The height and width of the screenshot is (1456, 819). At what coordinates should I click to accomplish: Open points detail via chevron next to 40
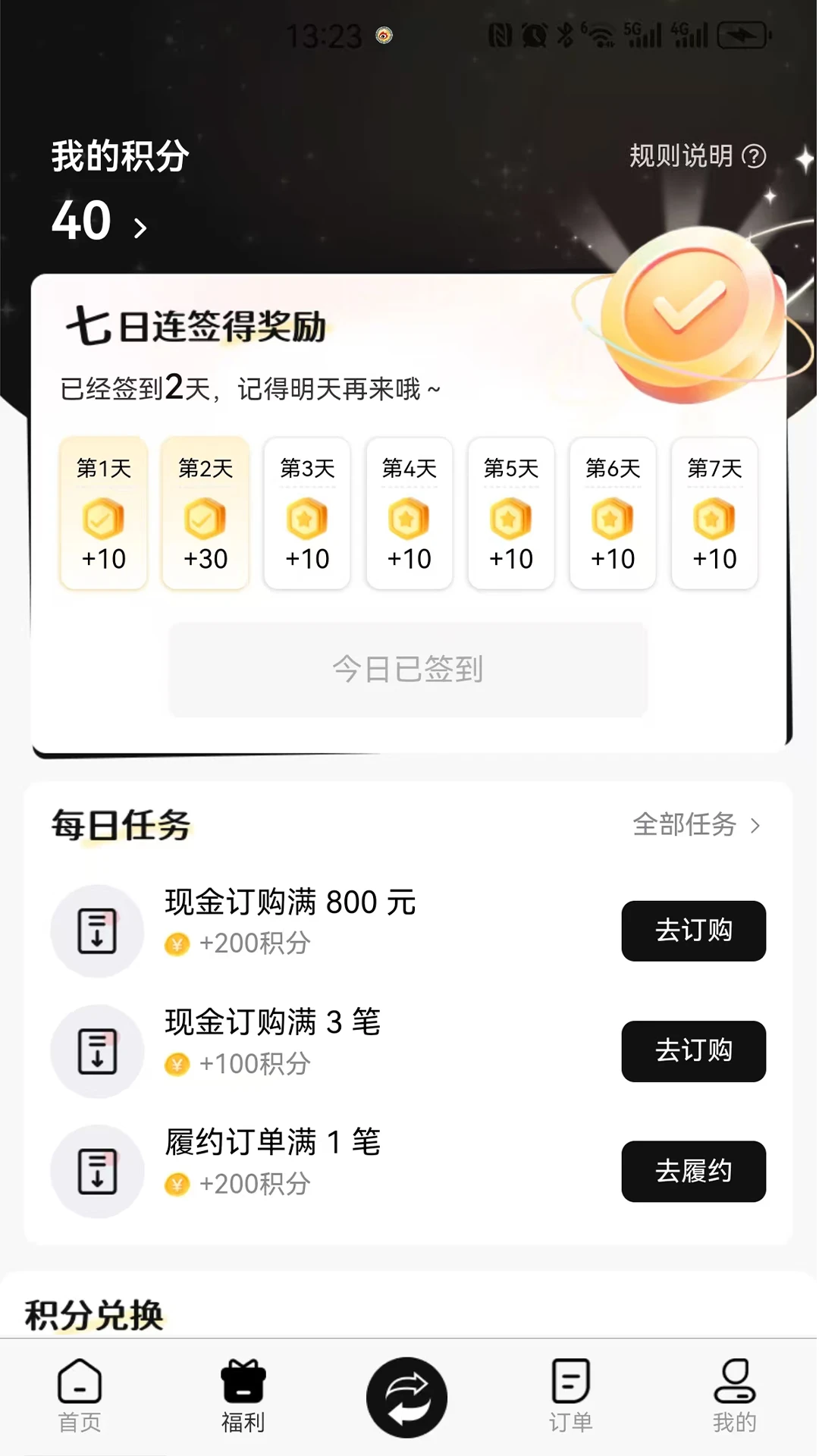pyautogui.click(x=140, y=225)
